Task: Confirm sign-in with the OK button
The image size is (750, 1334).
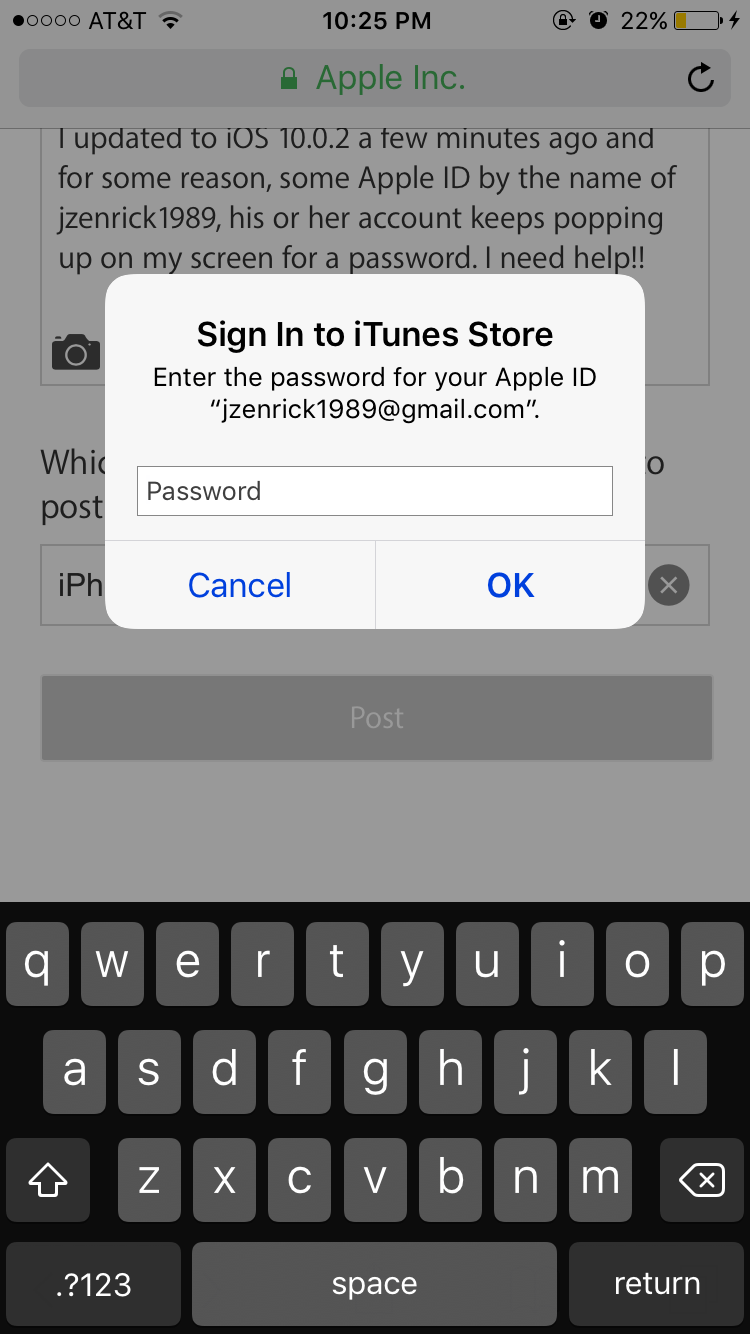Action: (x=510, y=585)
